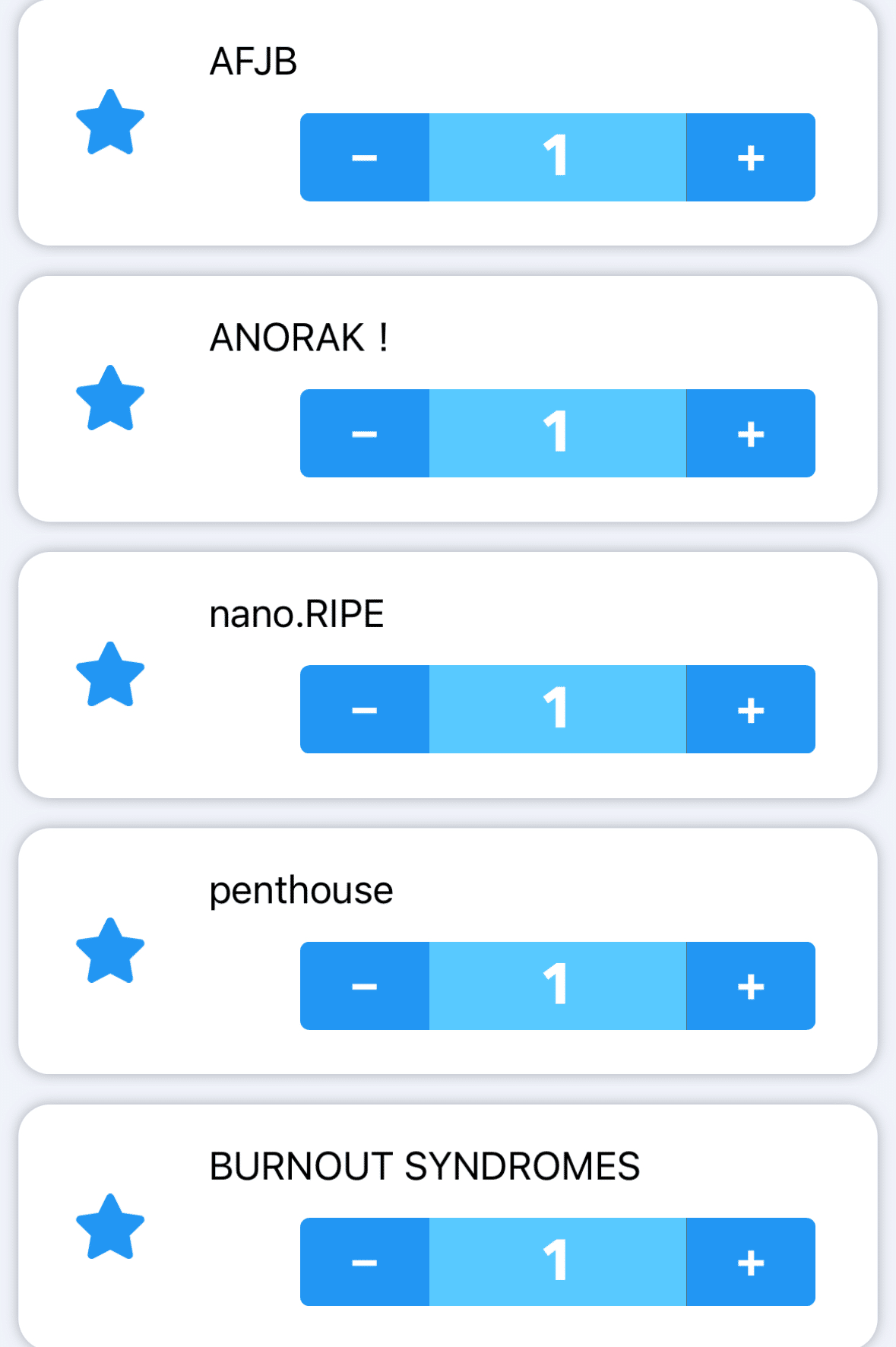Toggle the star icon for ANORAK !
896x1347 pixels.
coord(110,398)
